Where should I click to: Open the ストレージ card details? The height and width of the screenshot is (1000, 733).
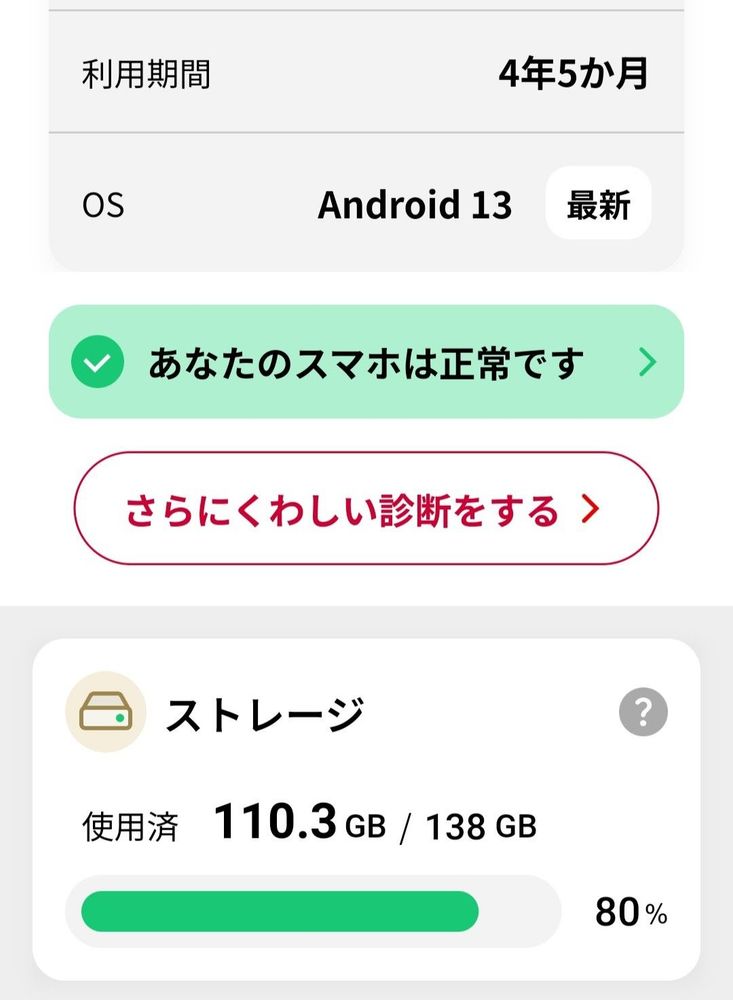point(366,810)
